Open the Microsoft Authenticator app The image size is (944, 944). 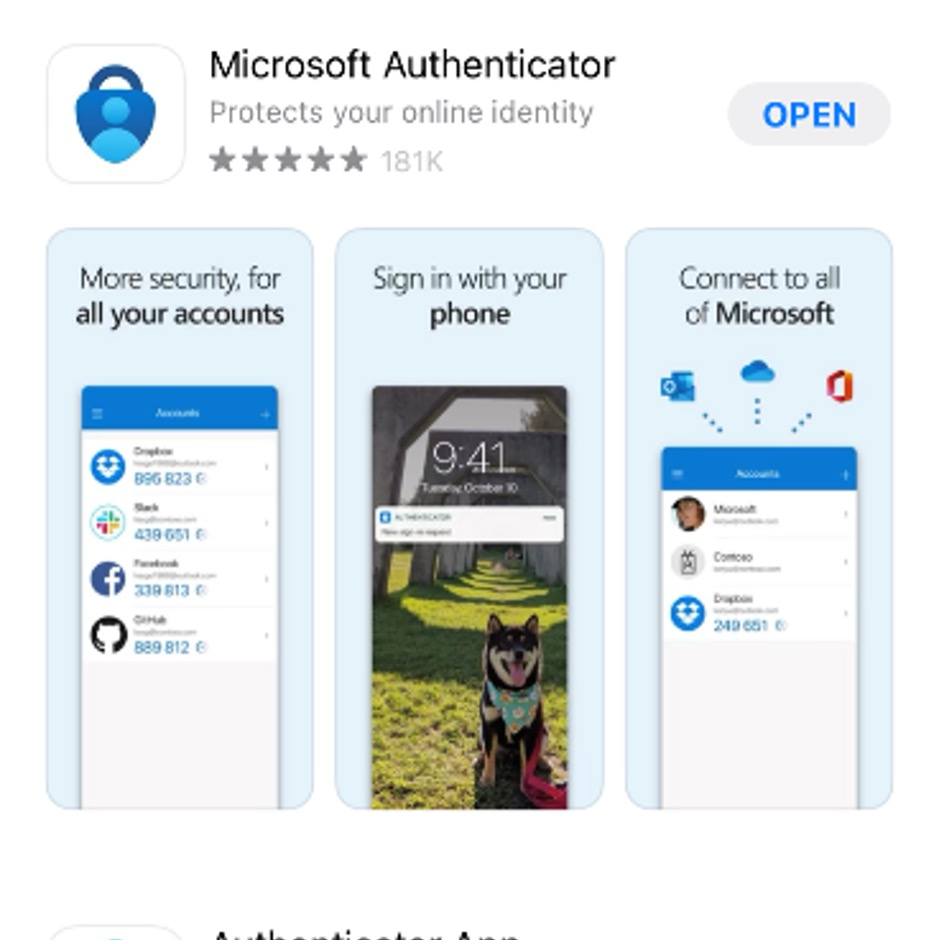pyautogui.click(x=808, y=115)
